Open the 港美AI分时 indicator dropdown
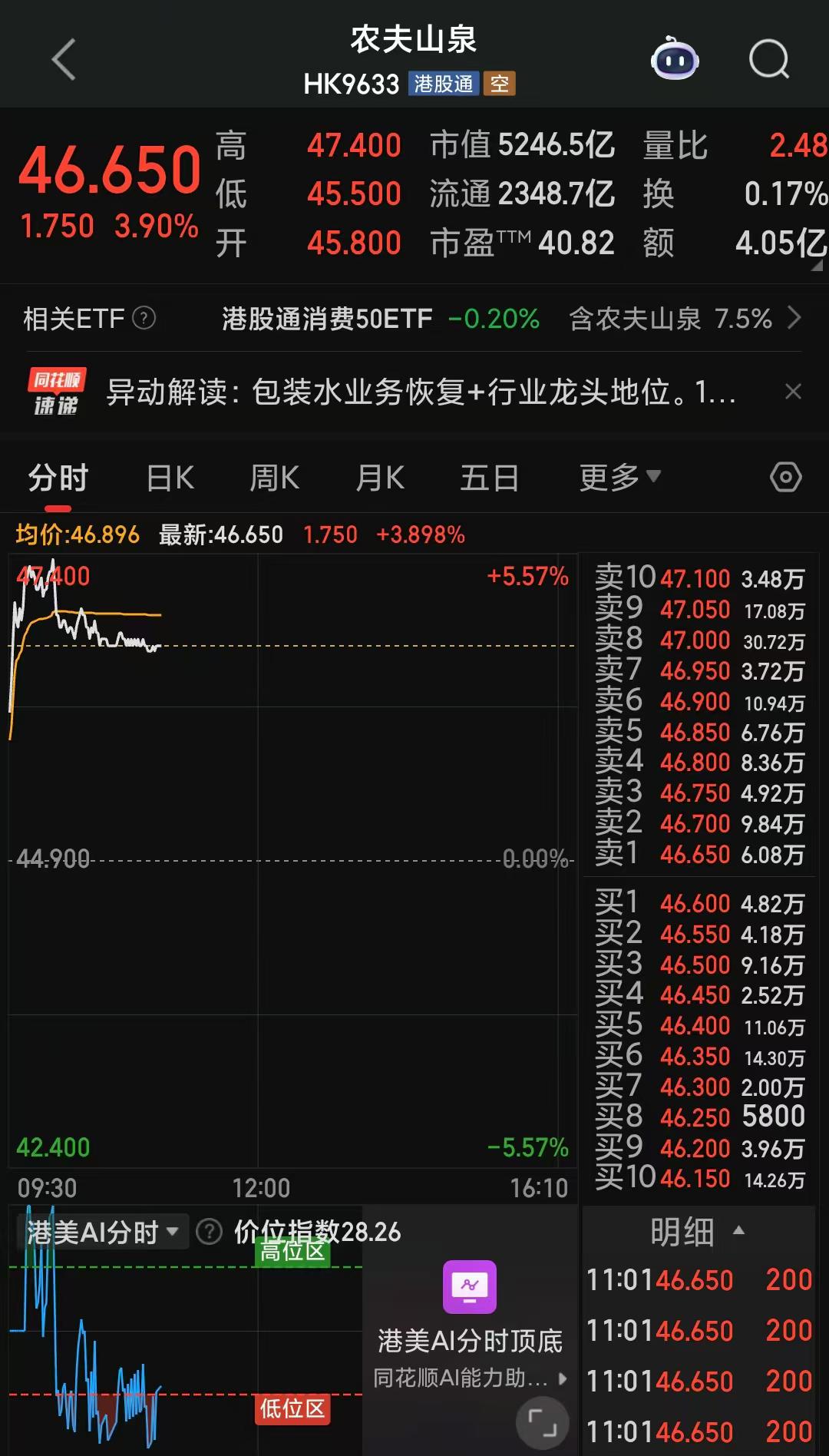The height and width of the screenshot is (1456, 829). (103, 1232)
